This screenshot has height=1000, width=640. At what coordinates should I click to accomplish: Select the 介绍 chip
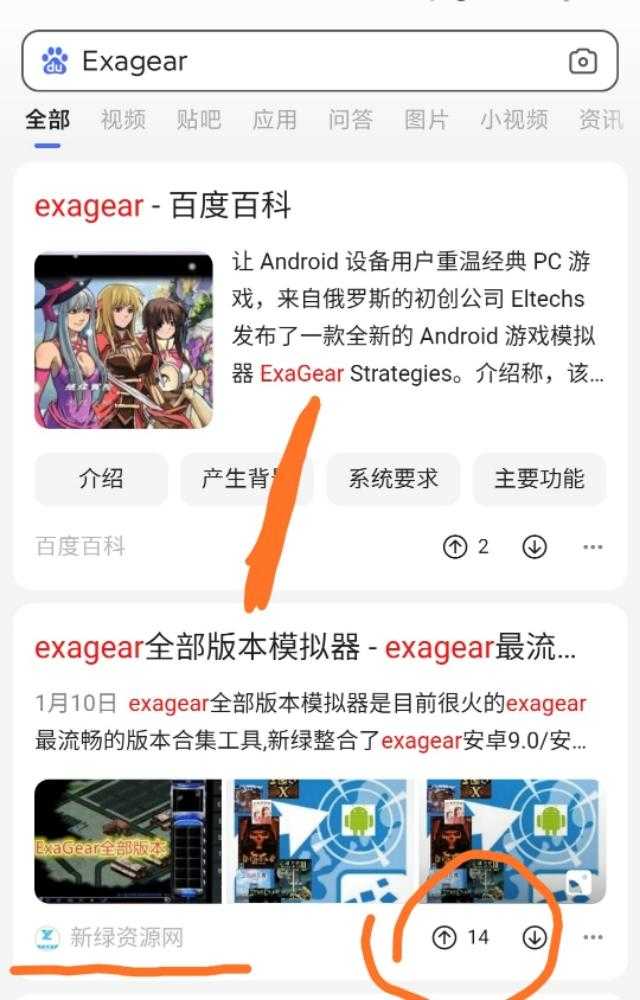(x=101, y=479)
